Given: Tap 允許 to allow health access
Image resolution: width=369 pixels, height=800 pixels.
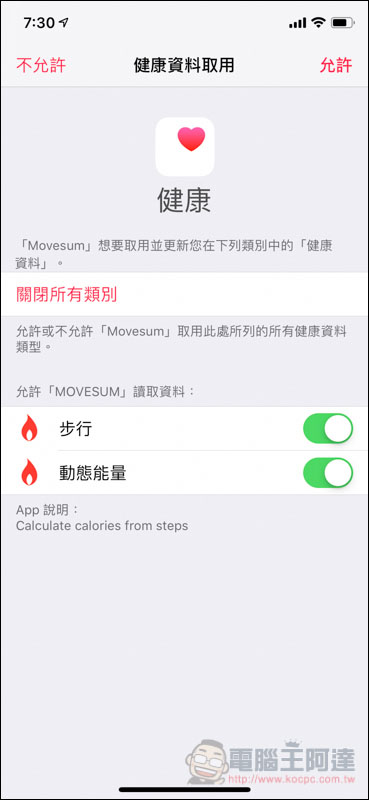Looking at the screenshot, I should (336, 65).
